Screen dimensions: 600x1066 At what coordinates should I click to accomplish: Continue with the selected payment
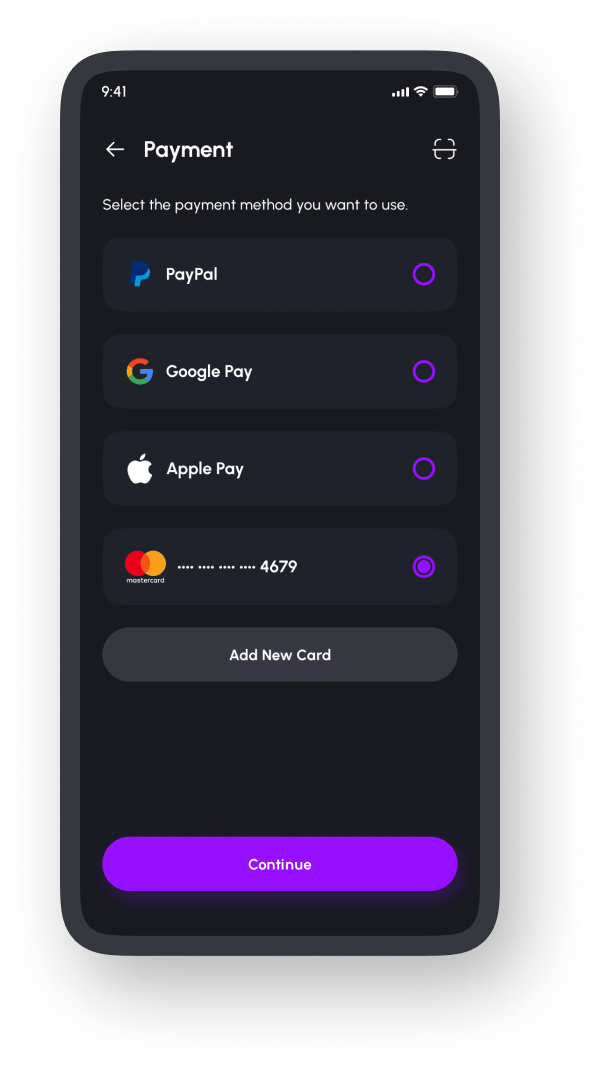click(x=280, y=864)
